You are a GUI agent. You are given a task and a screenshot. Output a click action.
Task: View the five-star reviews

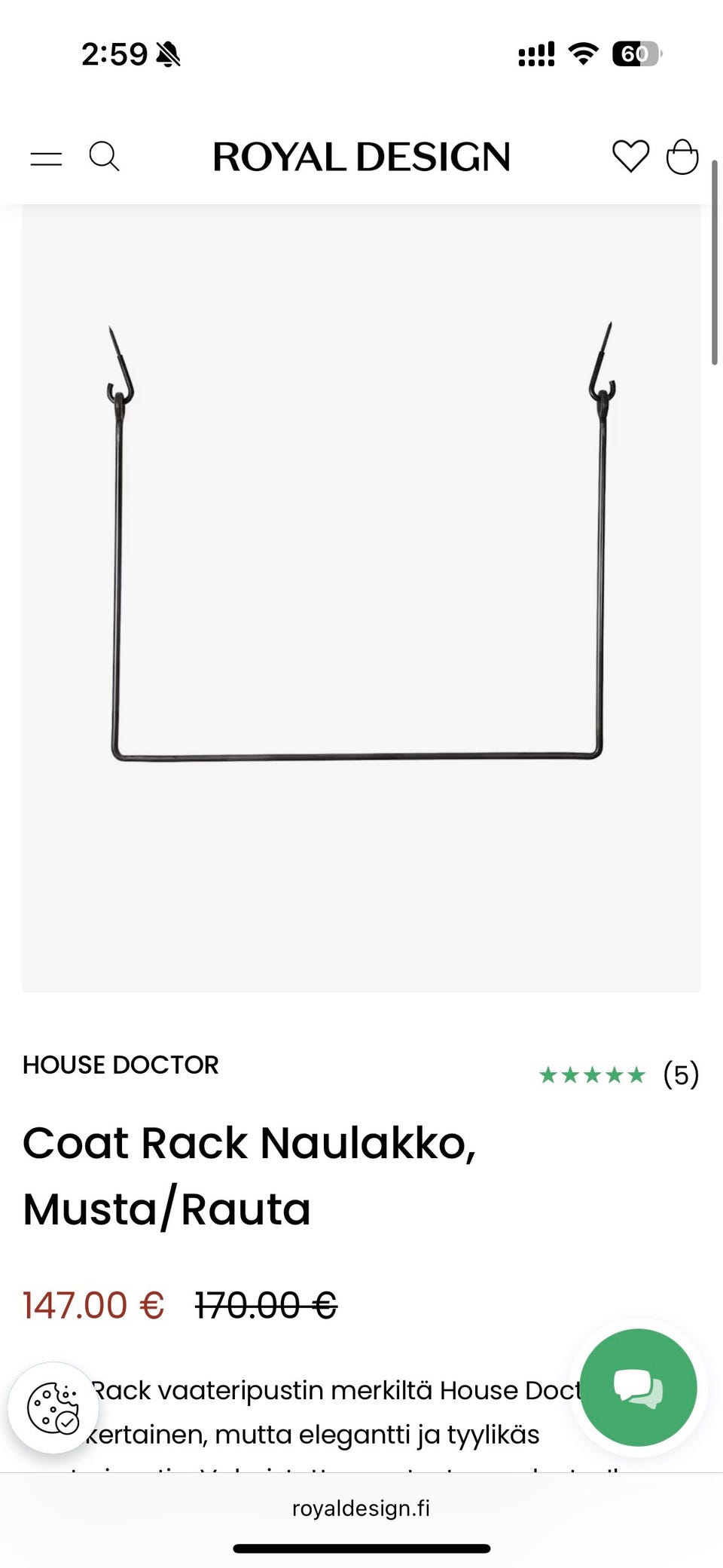click(x=619, y=1074)
